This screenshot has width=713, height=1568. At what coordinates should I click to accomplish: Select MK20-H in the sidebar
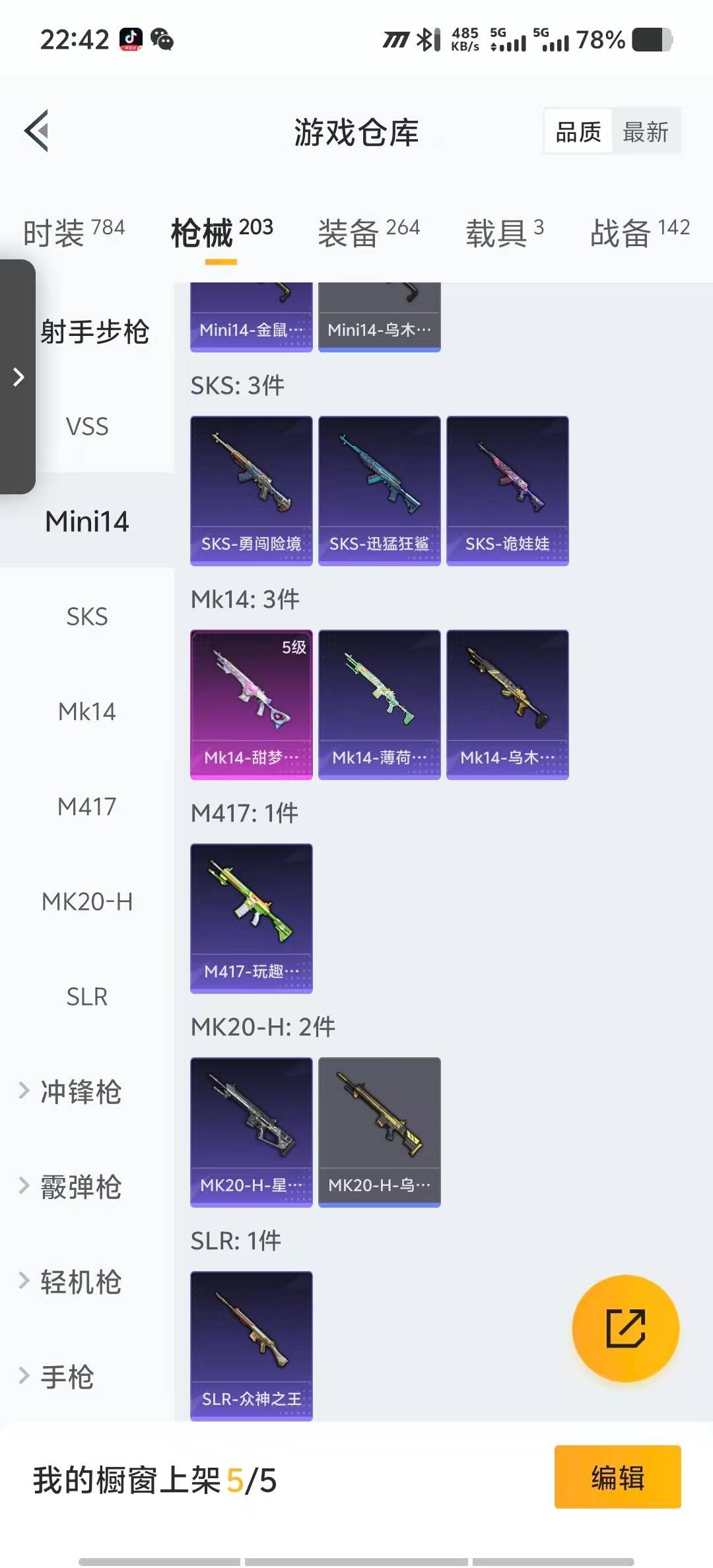86,901
